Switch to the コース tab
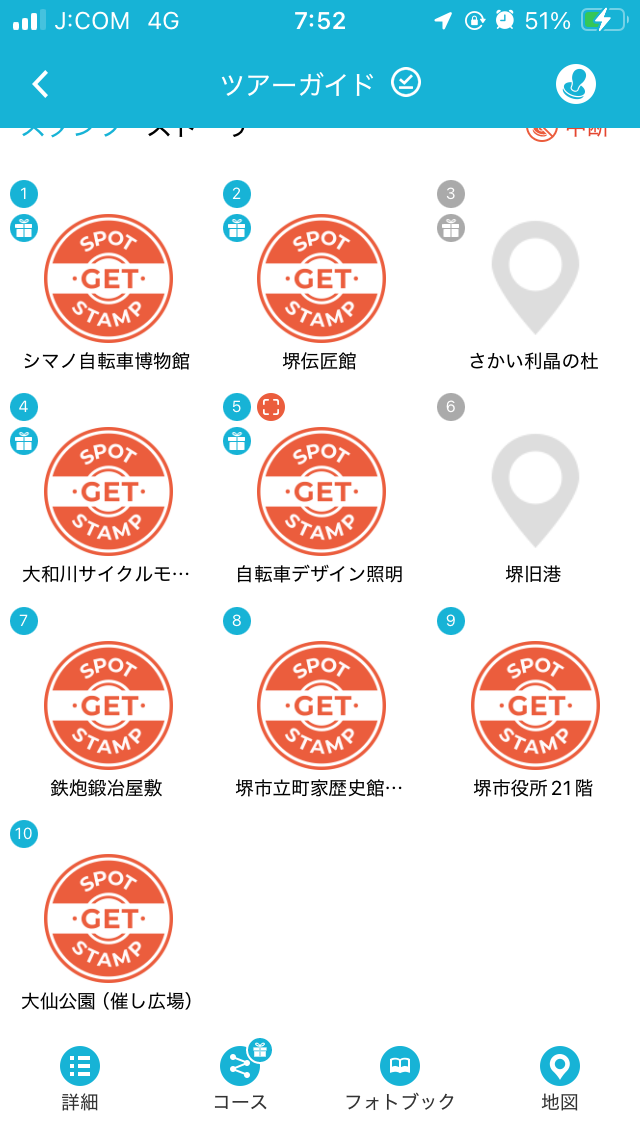This screenshot has width=640, height=1136. coord(241,1079)
